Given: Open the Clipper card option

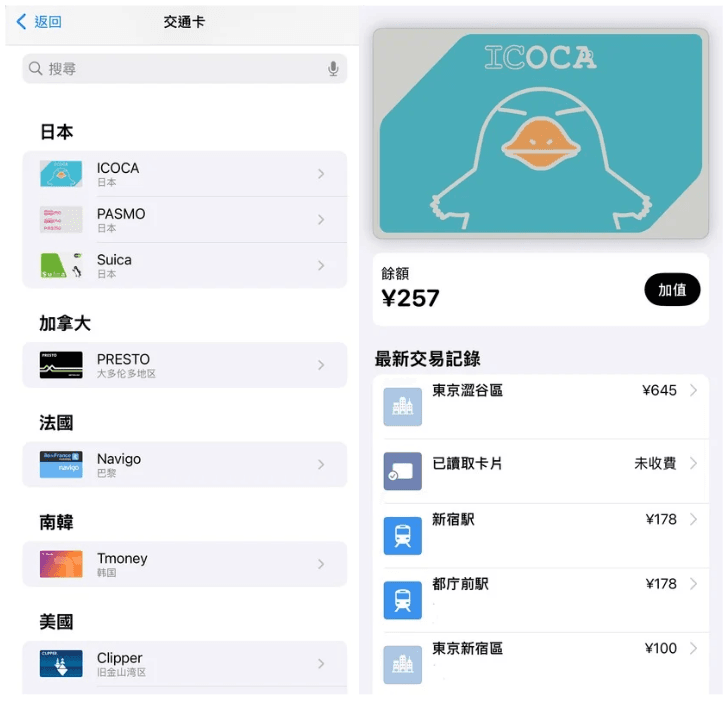Looking at the screenshot, I should pyautogui.click(x=185, y=664).
